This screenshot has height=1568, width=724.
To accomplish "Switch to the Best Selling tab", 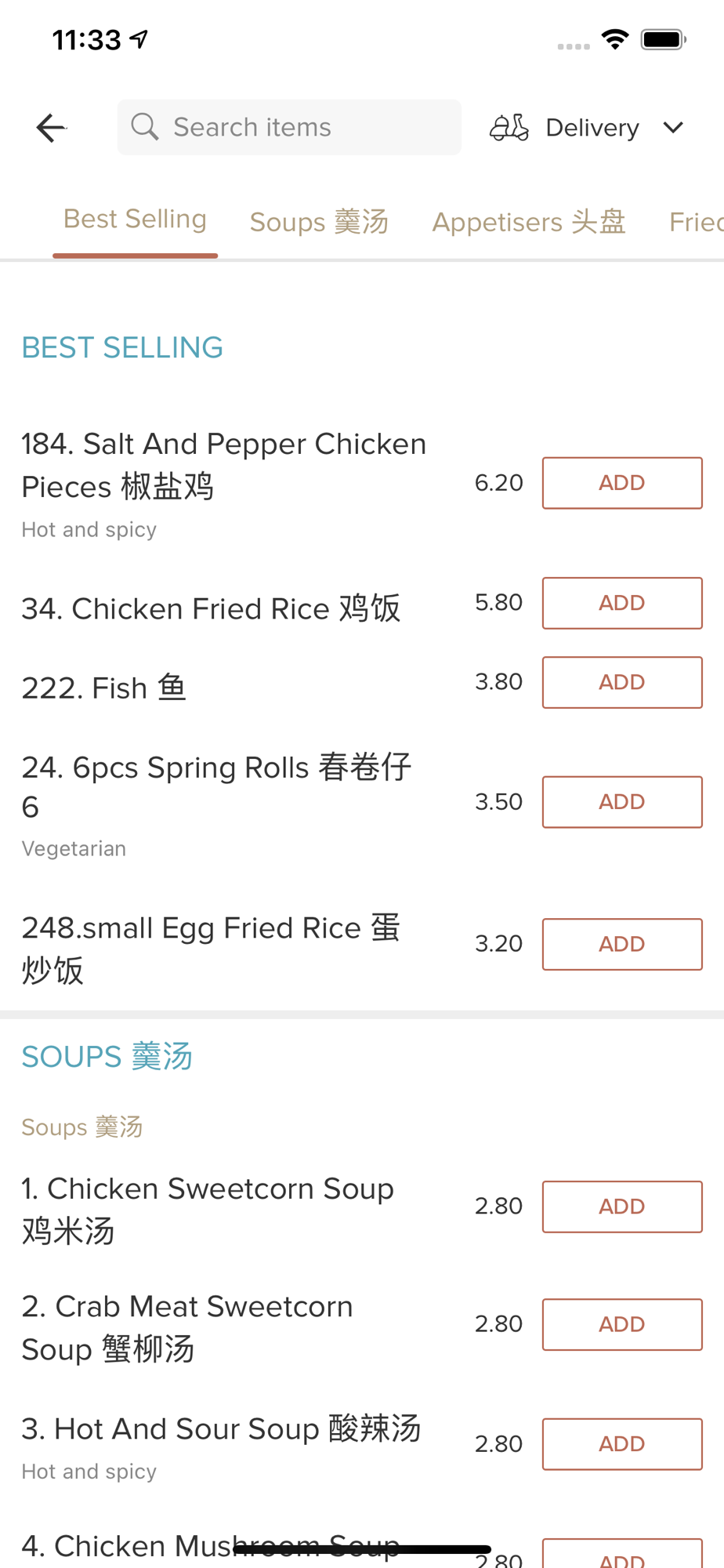I will 135,220.
